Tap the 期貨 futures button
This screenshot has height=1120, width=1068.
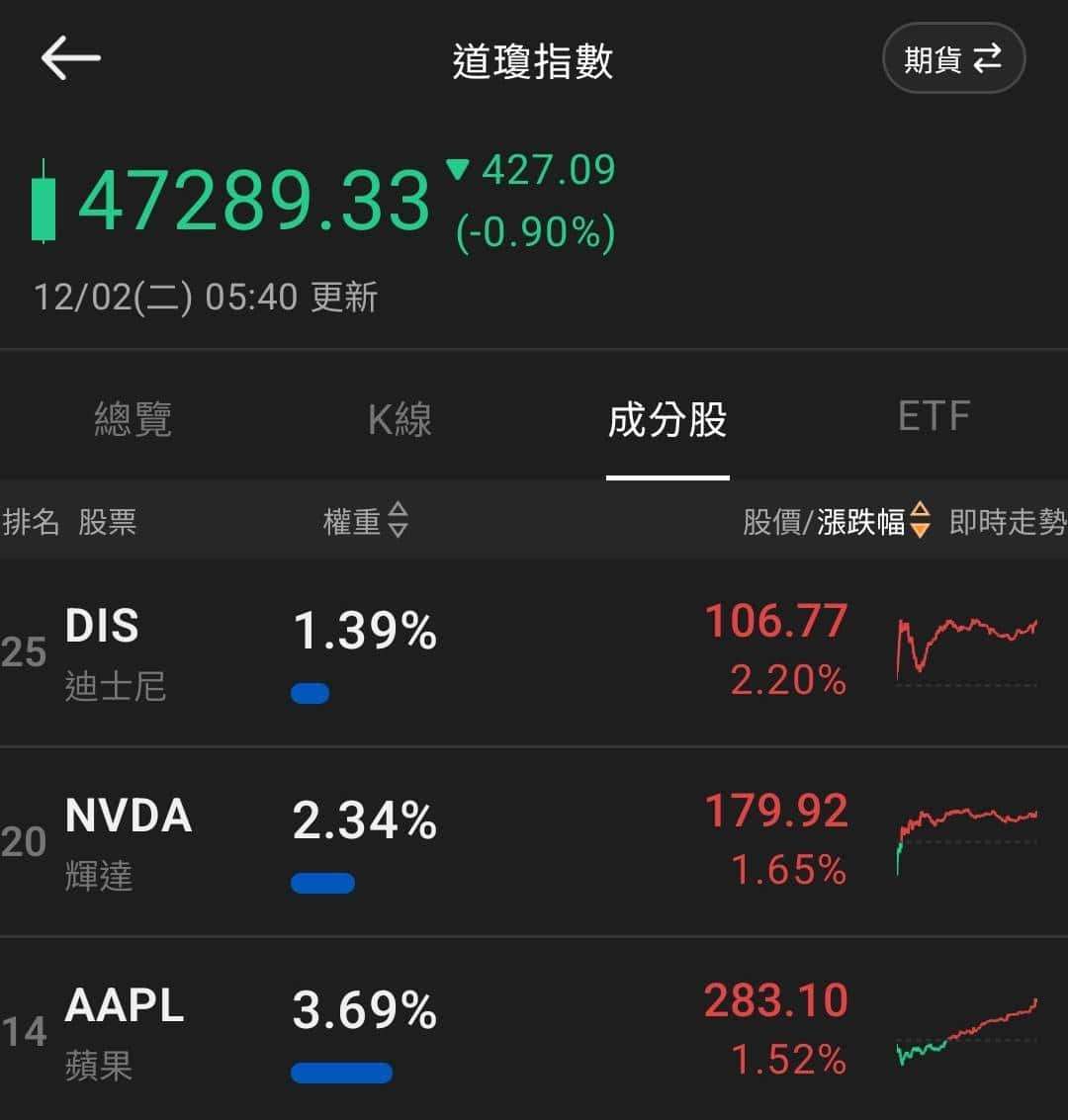(952, 57)
